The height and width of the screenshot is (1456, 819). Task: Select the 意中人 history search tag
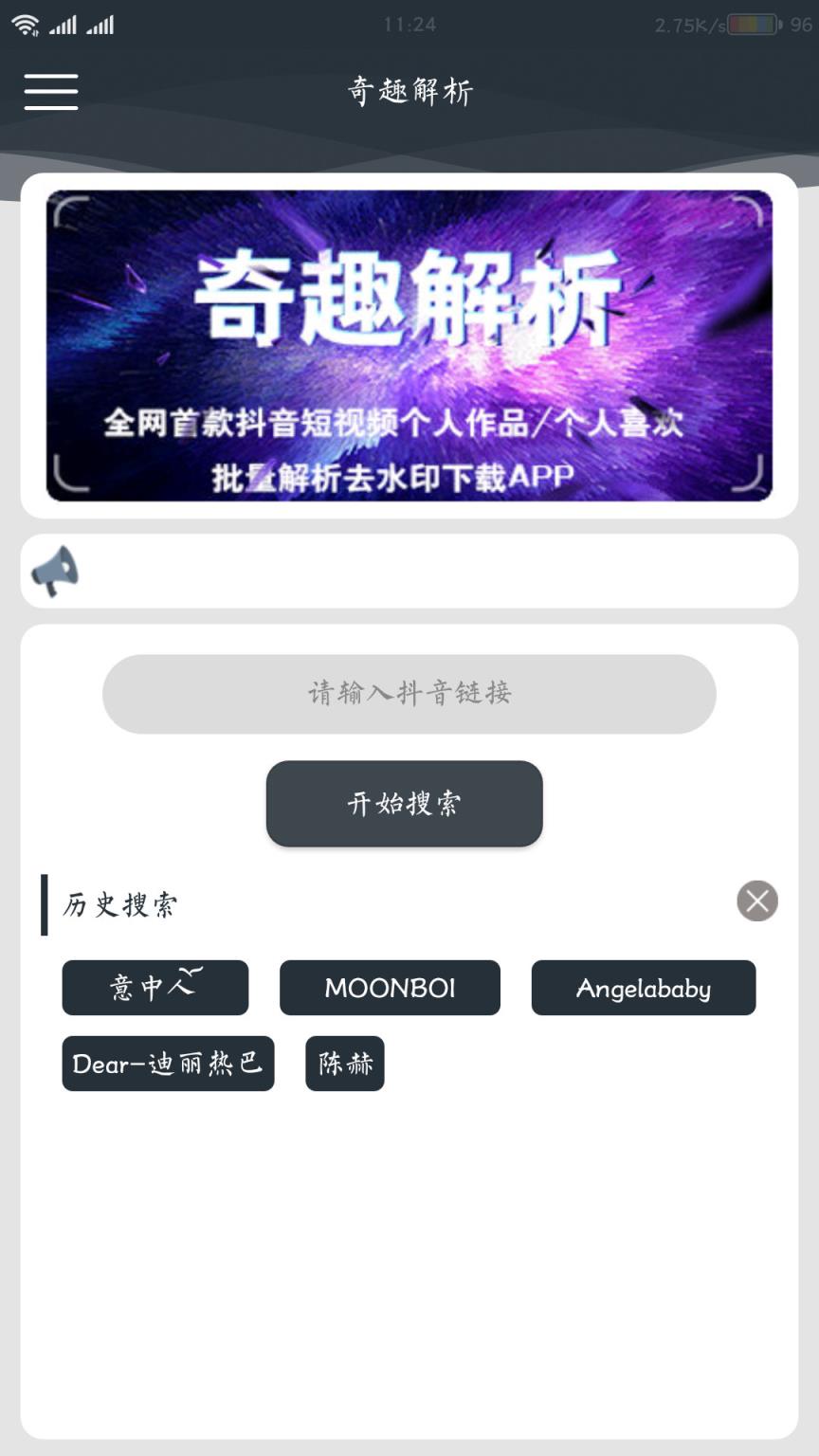click(x=155, y=987)
